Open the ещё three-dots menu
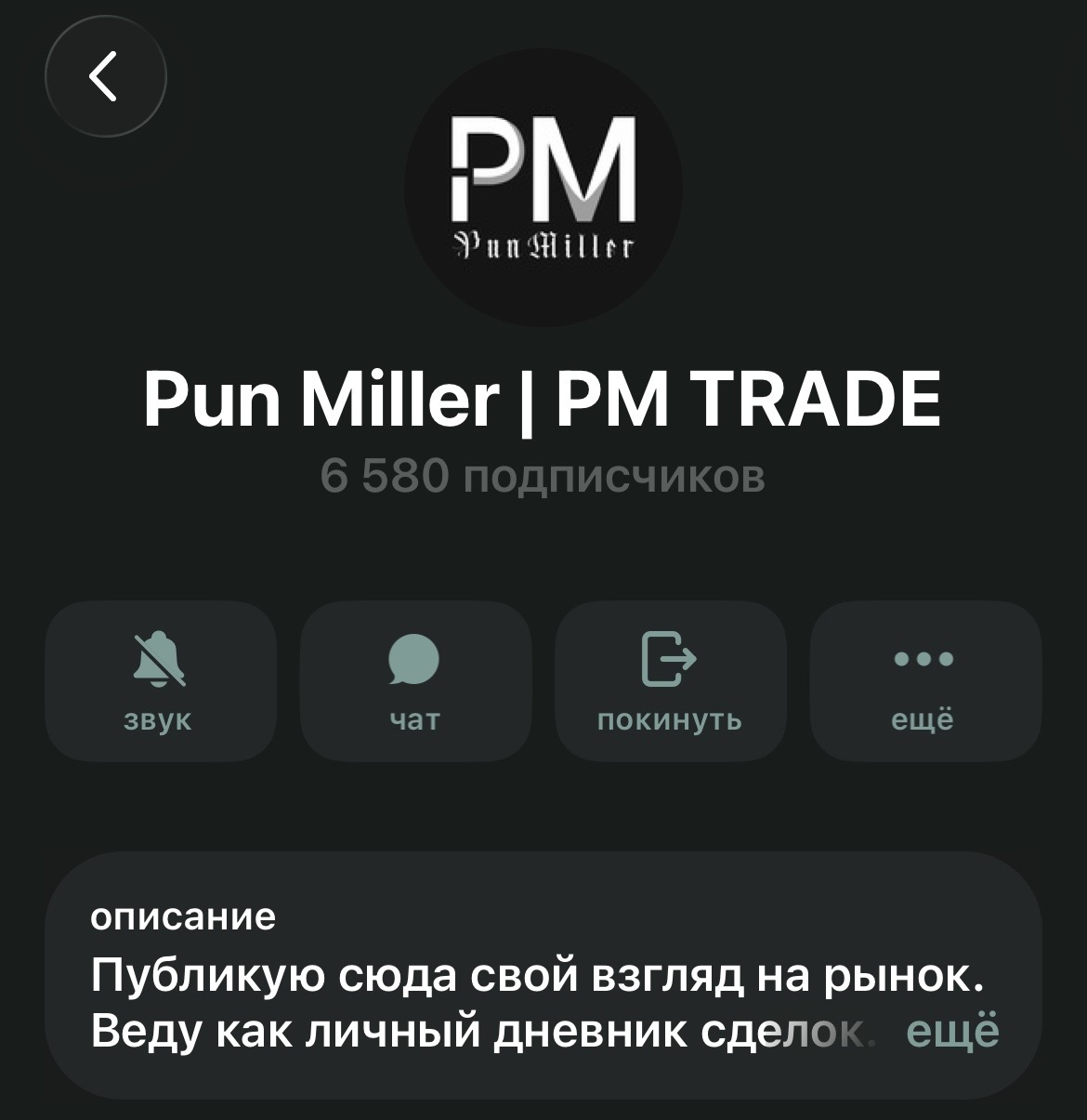 click(924, 681)
